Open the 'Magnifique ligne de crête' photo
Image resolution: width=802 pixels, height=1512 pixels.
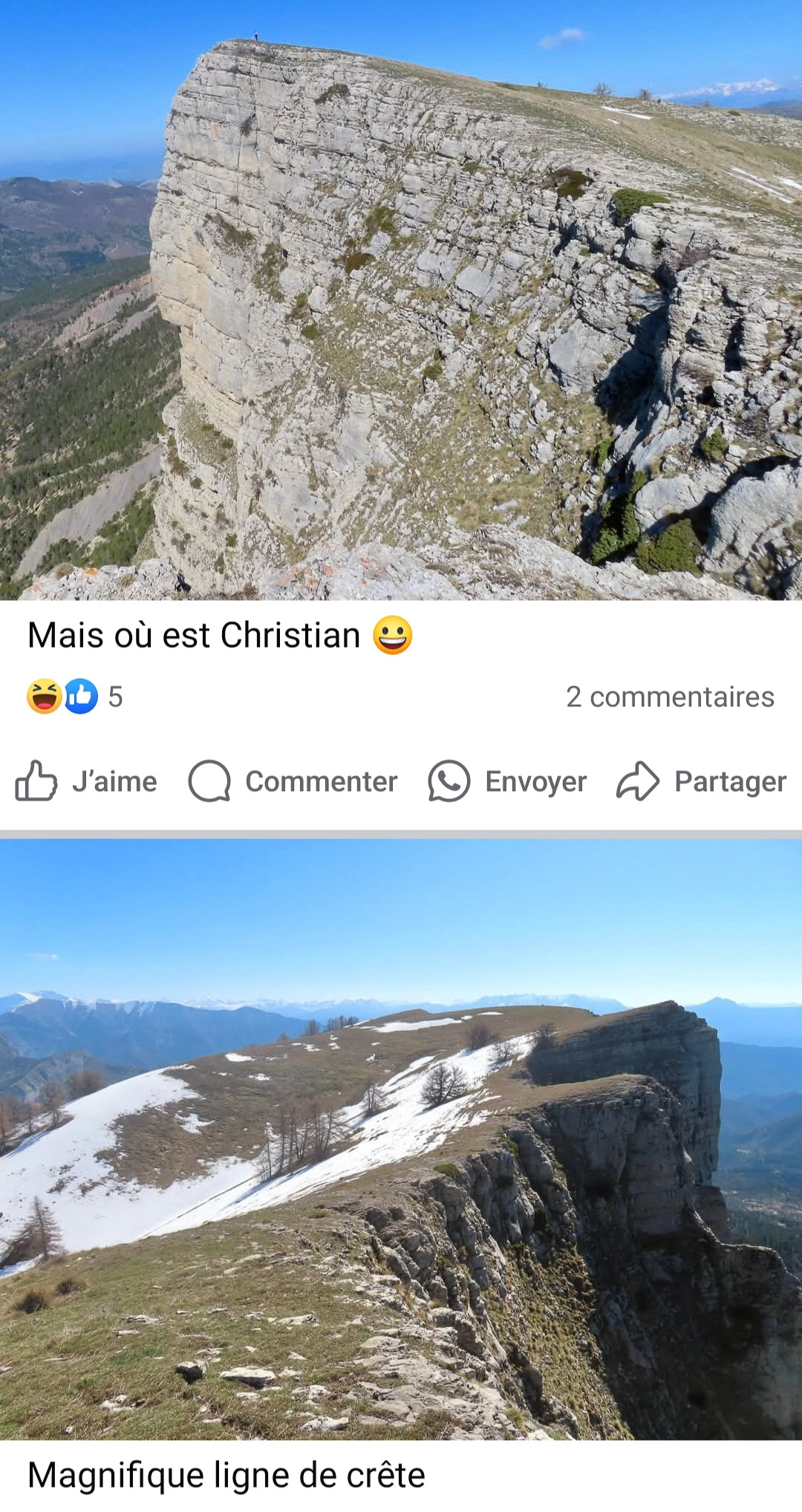pyautogui.click(x=401, y=1141)
